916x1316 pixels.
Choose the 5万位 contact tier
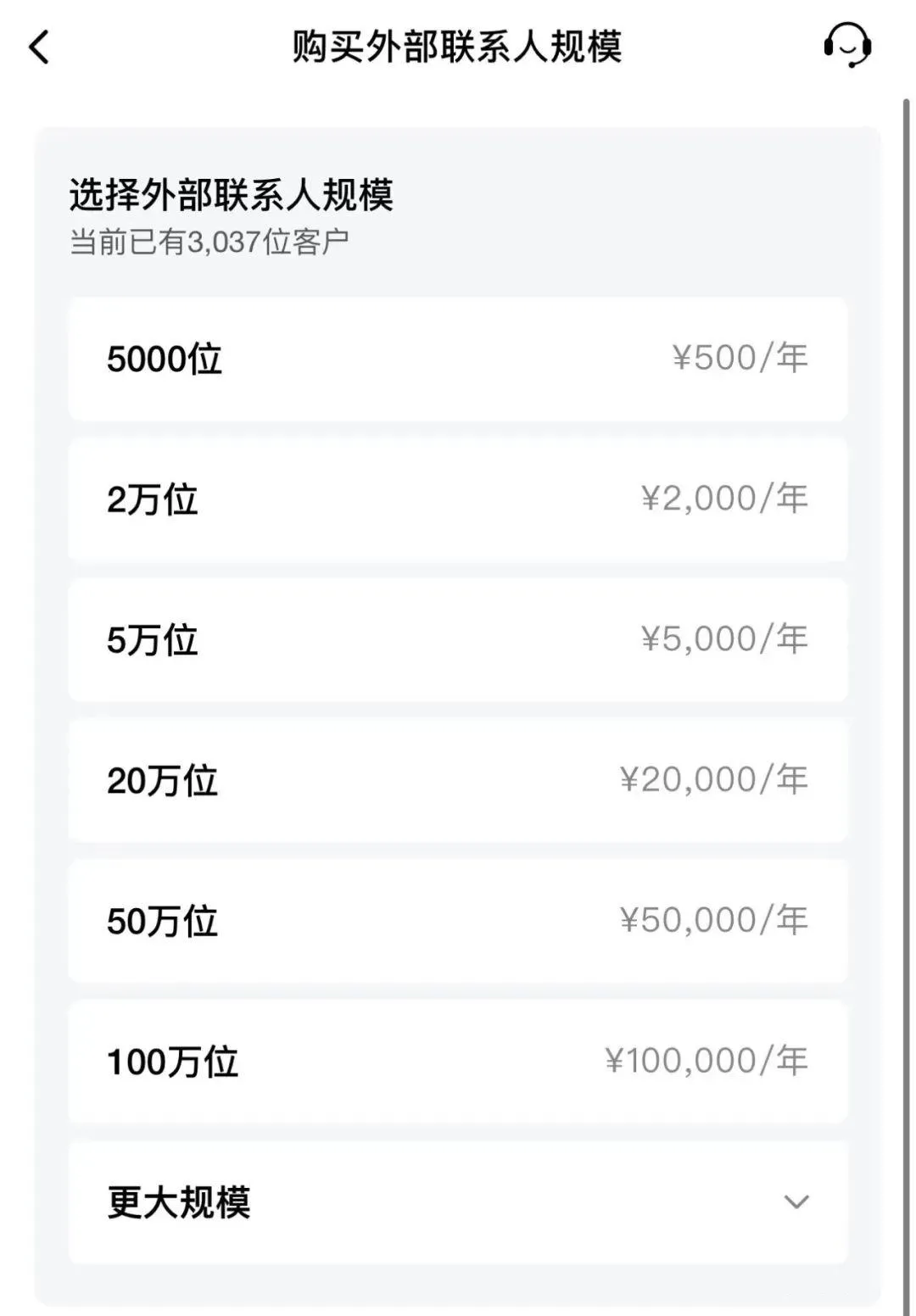coord(458,641)
